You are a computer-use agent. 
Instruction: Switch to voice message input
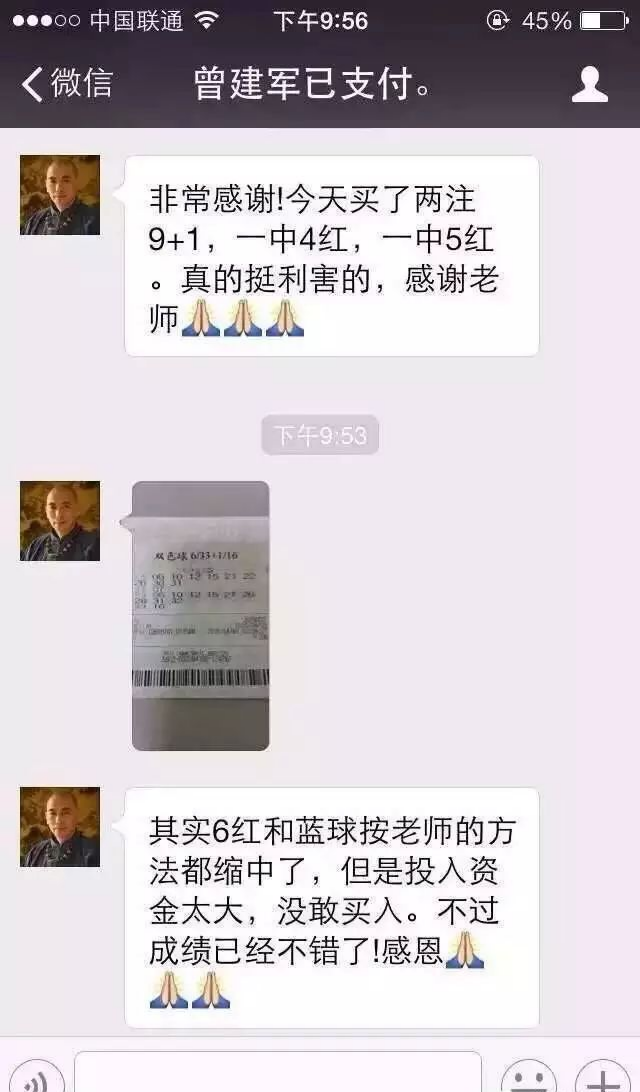click(36, 1078)
